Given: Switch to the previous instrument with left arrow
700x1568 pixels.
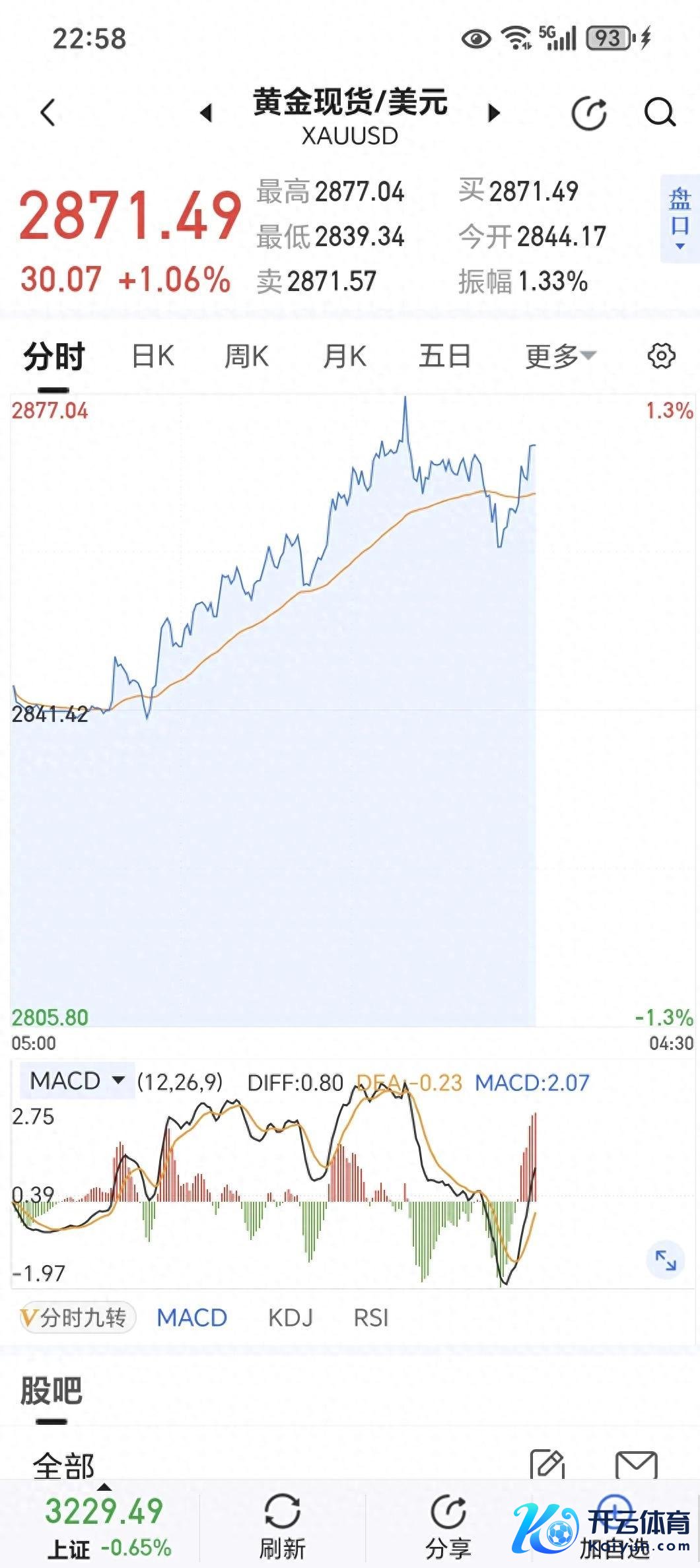Looking at the screenshot, I should (x=207, y=113).
